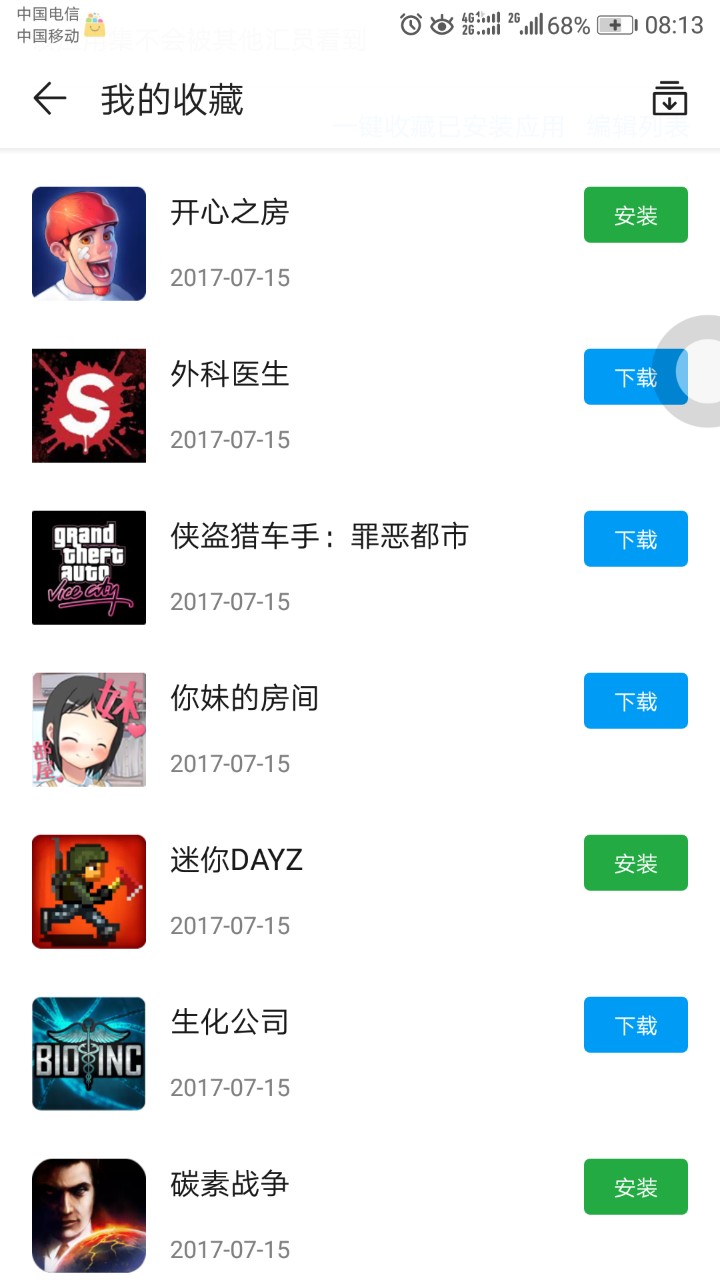Open the download manager icon
720x1280 pixels.
(670, 99)
